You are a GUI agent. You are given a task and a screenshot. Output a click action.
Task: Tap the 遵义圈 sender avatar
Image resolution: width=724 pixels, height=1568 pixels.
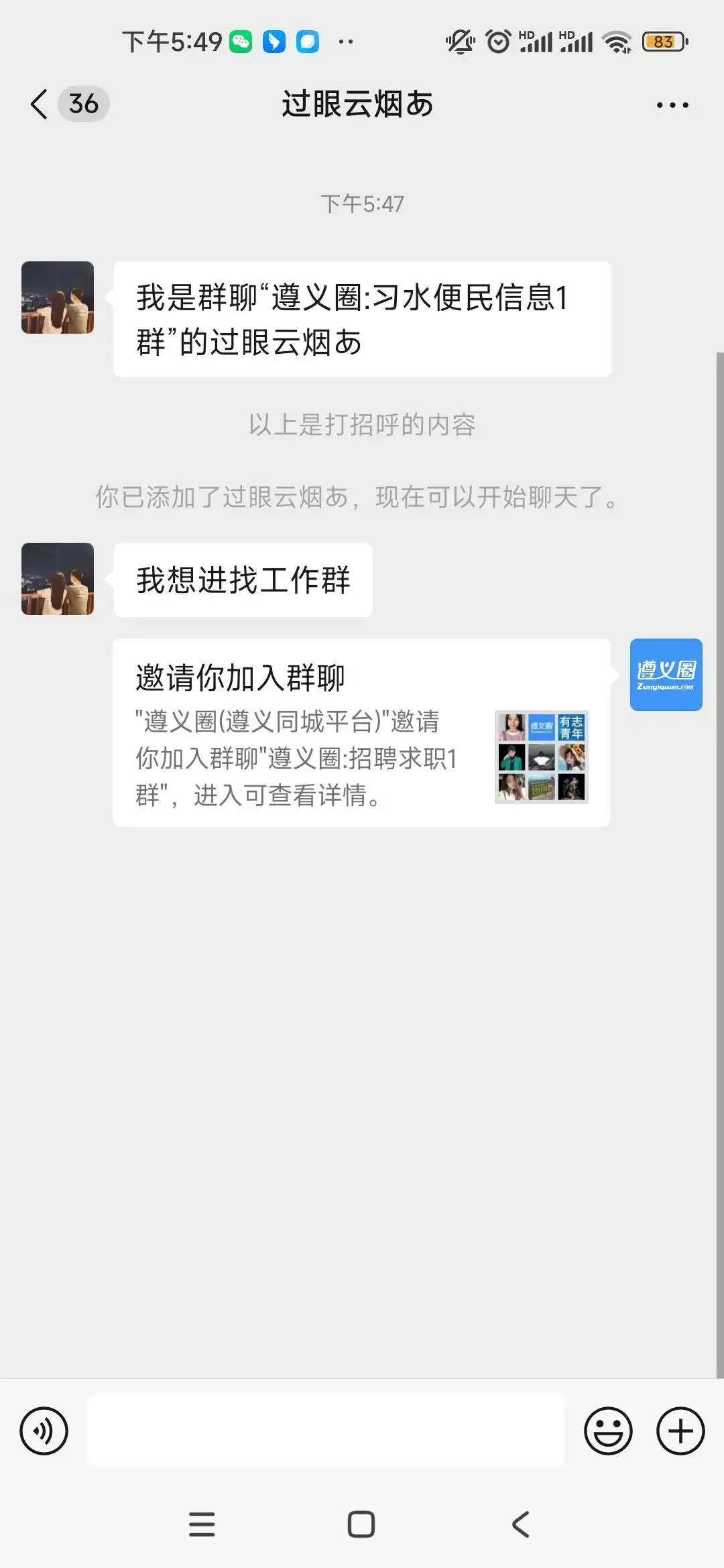click(x=666, y=675)
